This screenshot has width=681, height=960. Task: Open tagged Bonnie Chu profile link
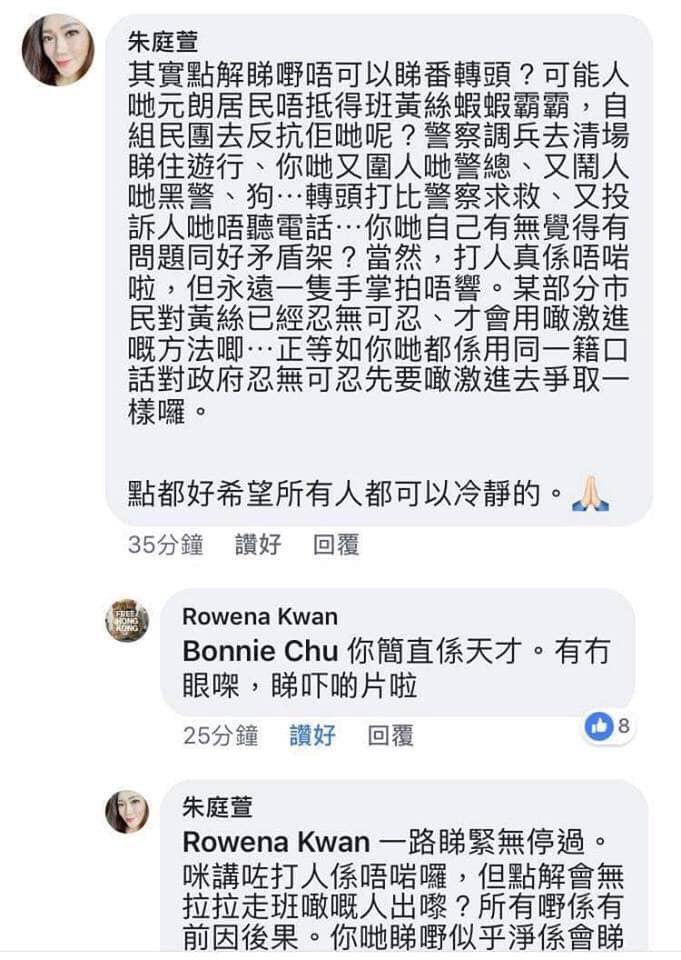[260, 651]
